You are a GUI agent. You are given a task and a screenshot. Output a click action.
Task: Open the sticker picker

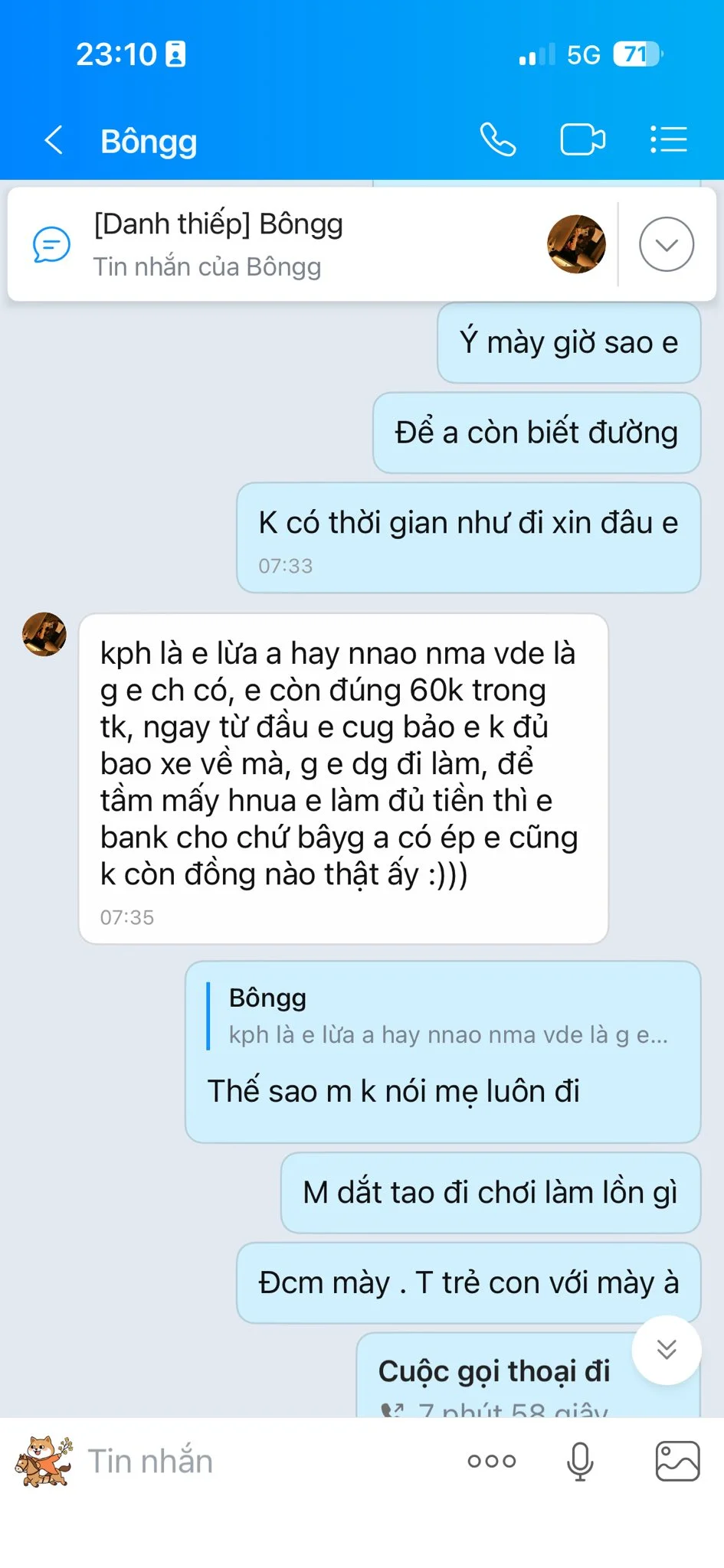pyautogui.click(x=44, y=1461)
